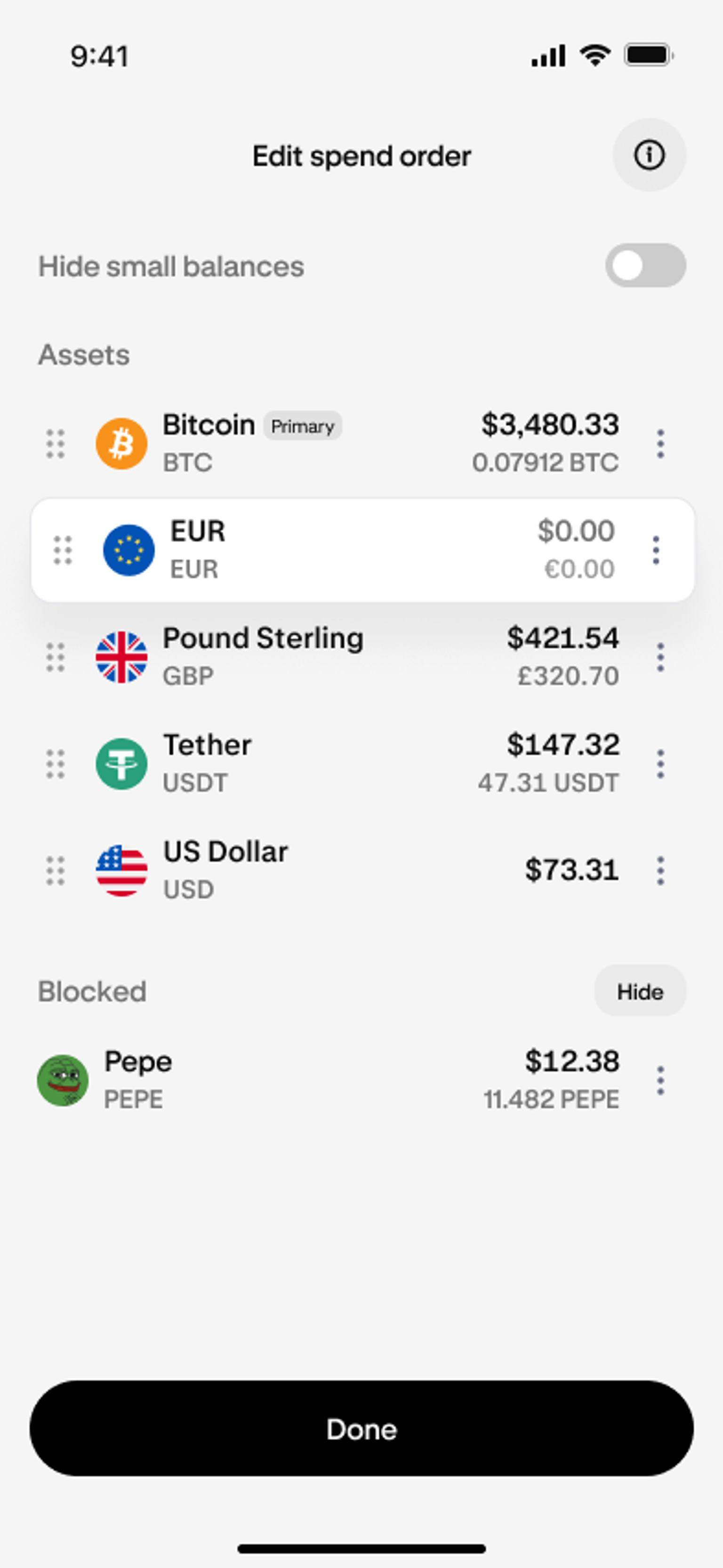The width and height of the screenshot is (723, 1568).
Task: Tap Done to save spend order
Action: point(361,1429)
